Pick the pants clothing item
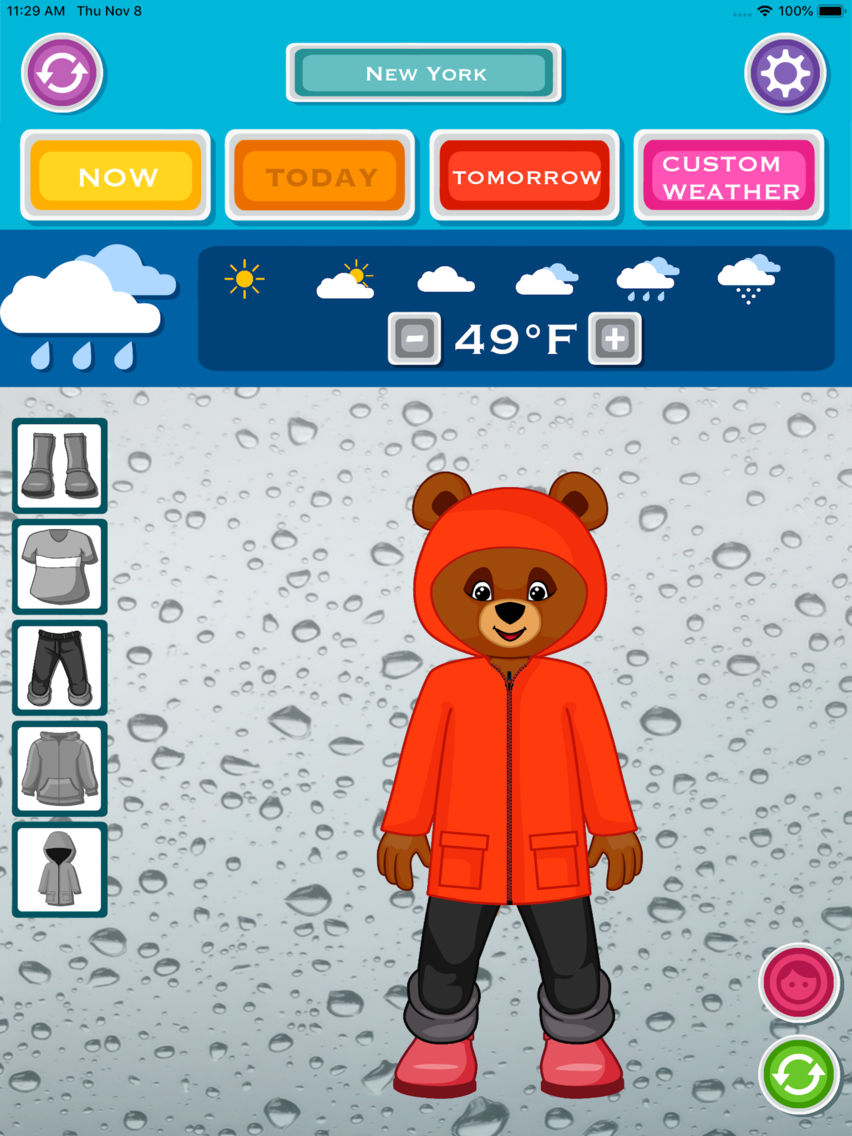 [60, 667]
